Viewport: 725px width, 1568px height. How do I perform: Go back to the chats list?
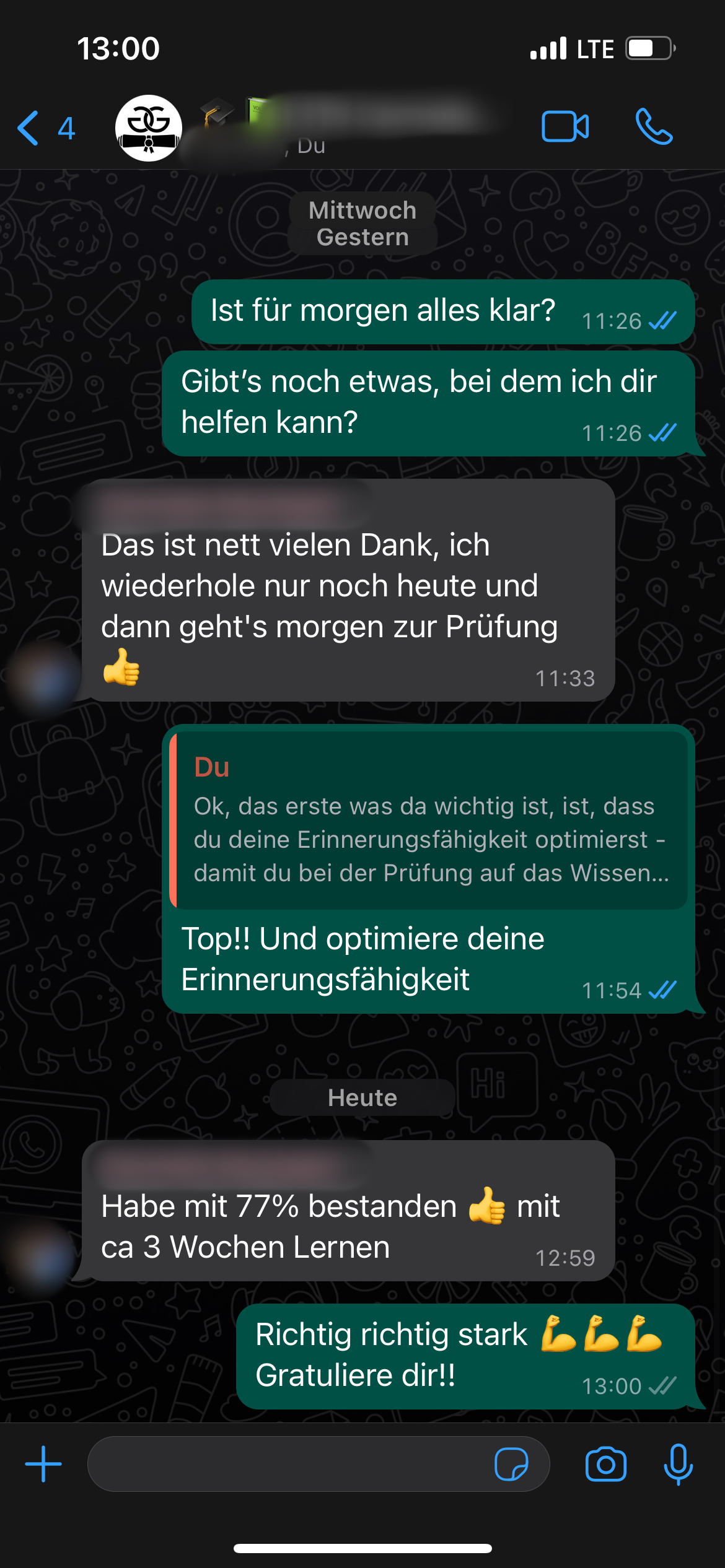tap(45, 128)
